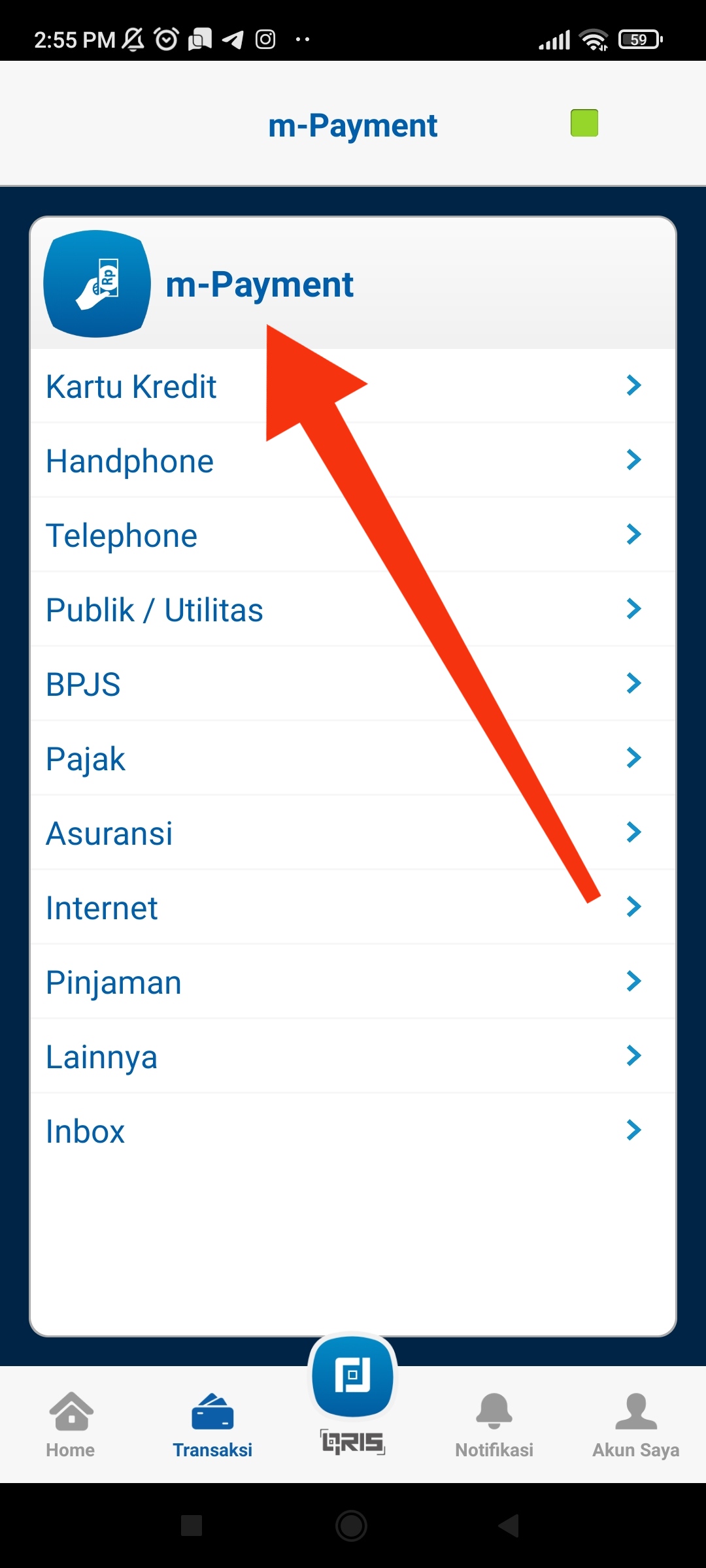The image size is (706, 1568).
Task: Open the Akun Saya tab
Action: point(635,1424)
